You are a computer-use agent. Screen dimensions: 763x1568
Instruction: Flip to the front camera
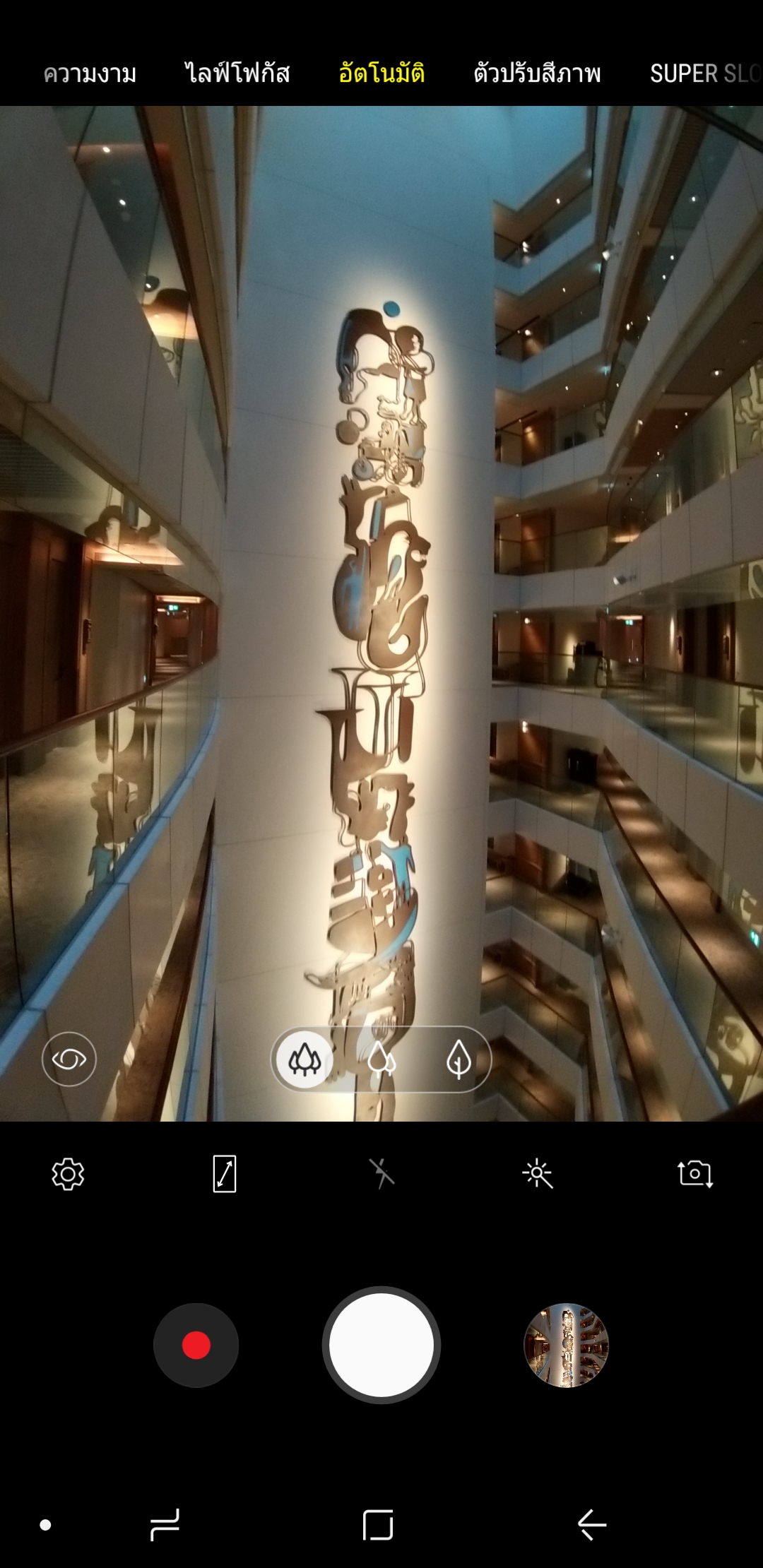click(695, 1174)
